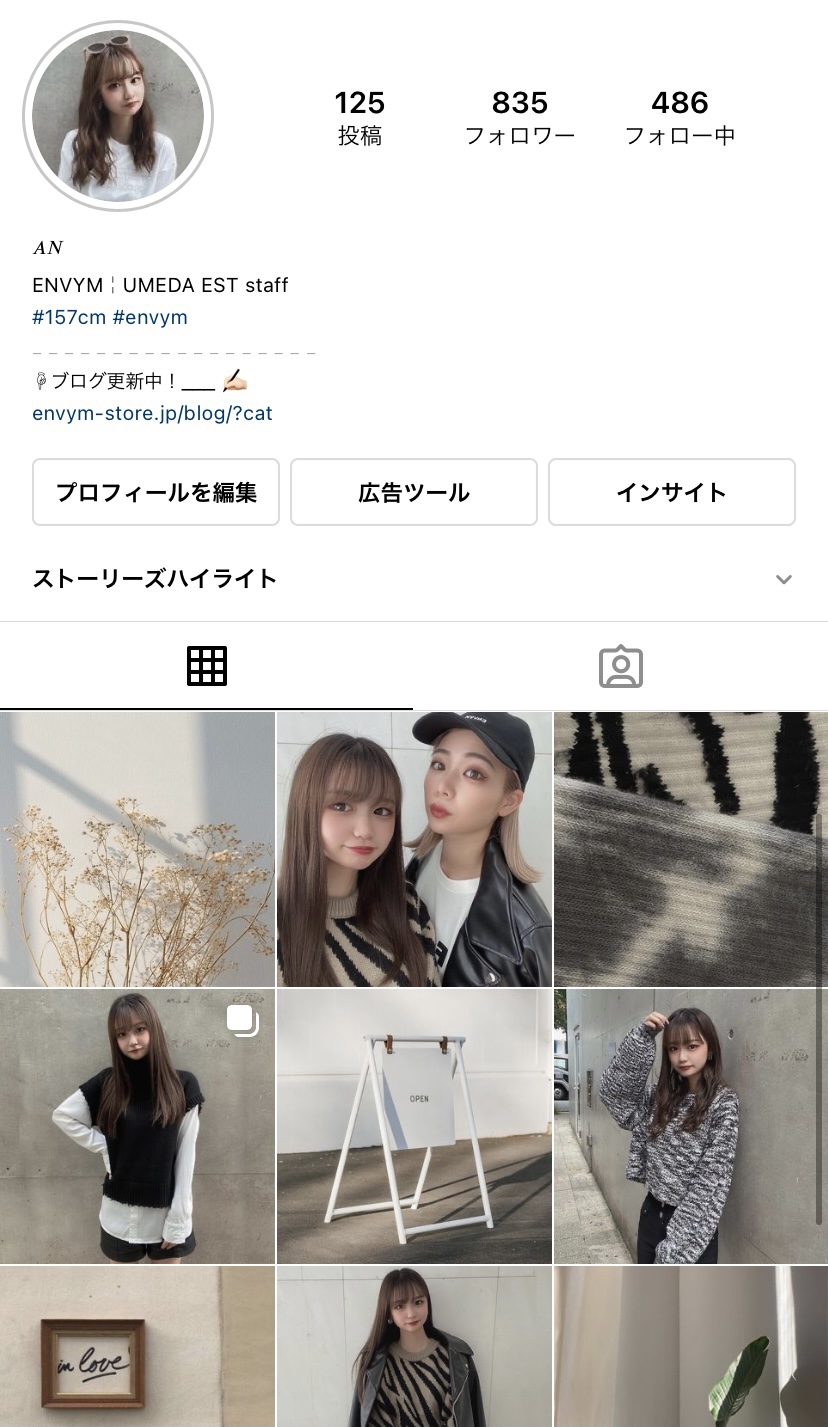Switch to the tagged photos tab
The image size is (828, 1427).
620,666
